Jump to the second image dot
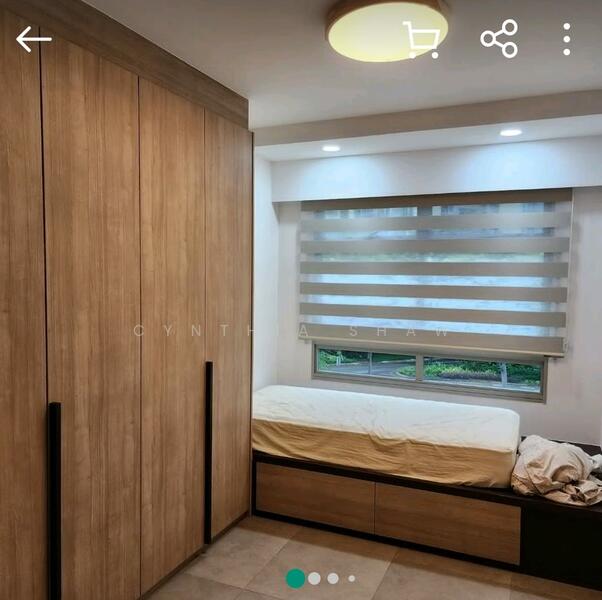Viewport: 602px width, 600px height. [314, 578]
